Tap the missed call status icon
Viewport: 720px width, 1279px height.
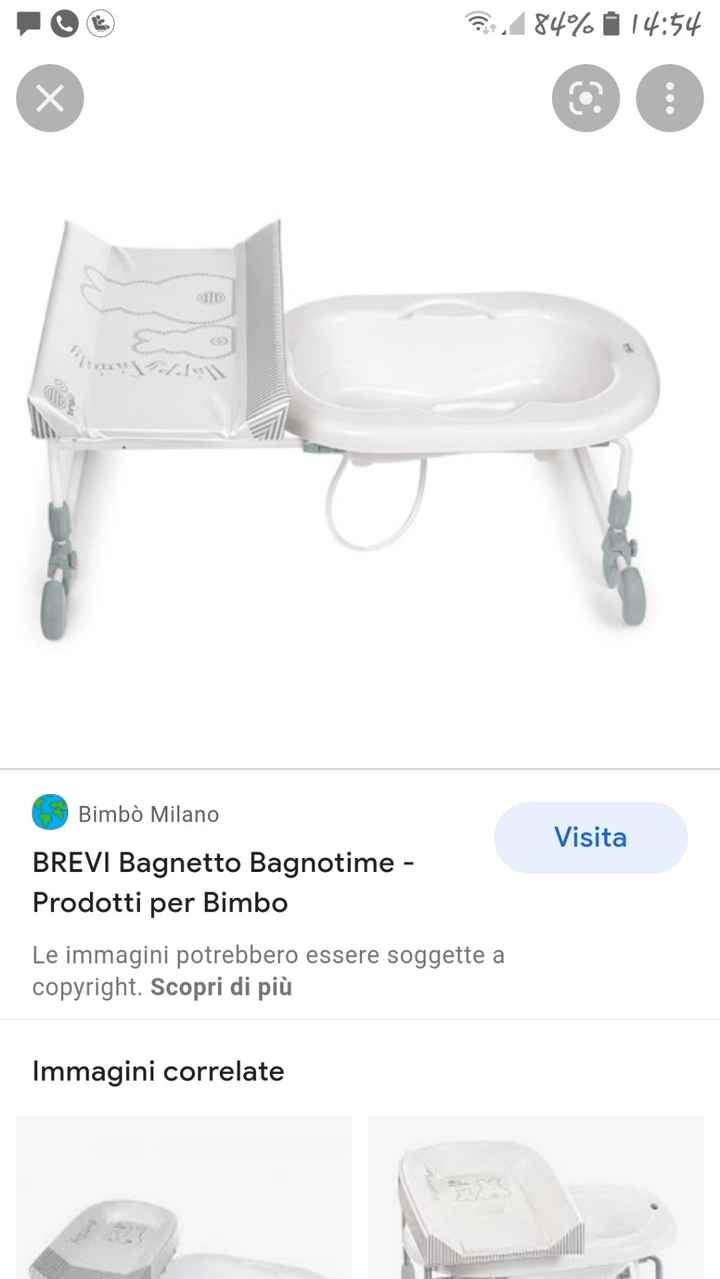tap(99, 24)
